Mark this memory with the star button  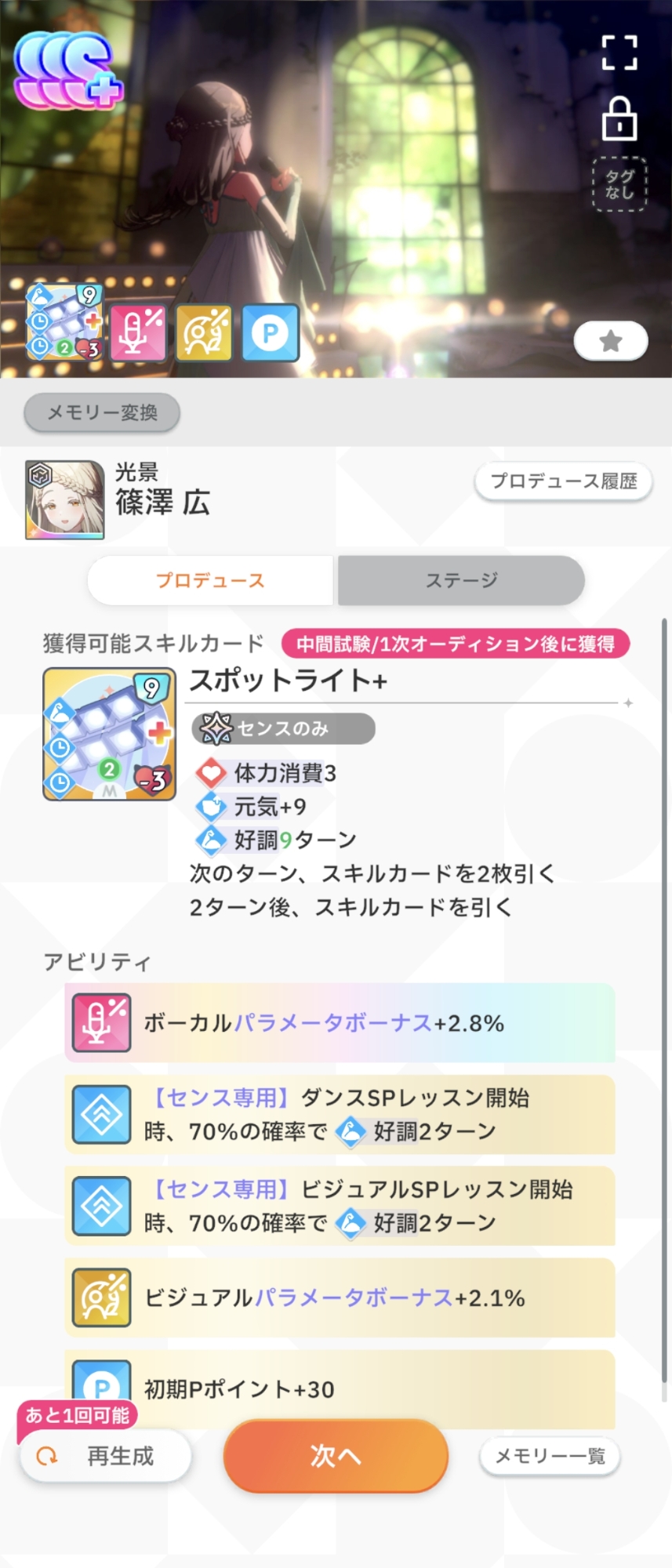pyautogui.click(x=610, y=341)
